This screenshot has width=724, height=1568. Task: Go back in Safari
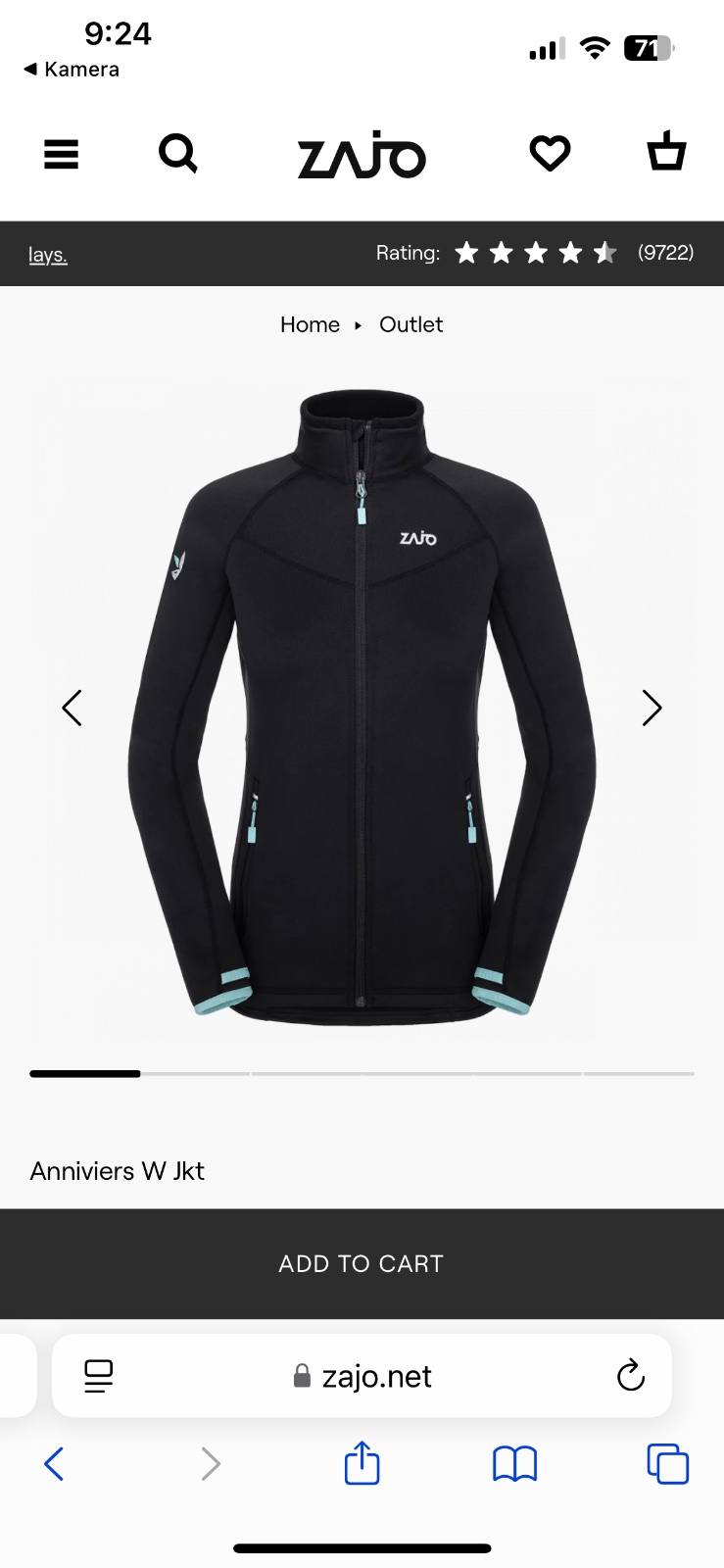[54, 1464]
